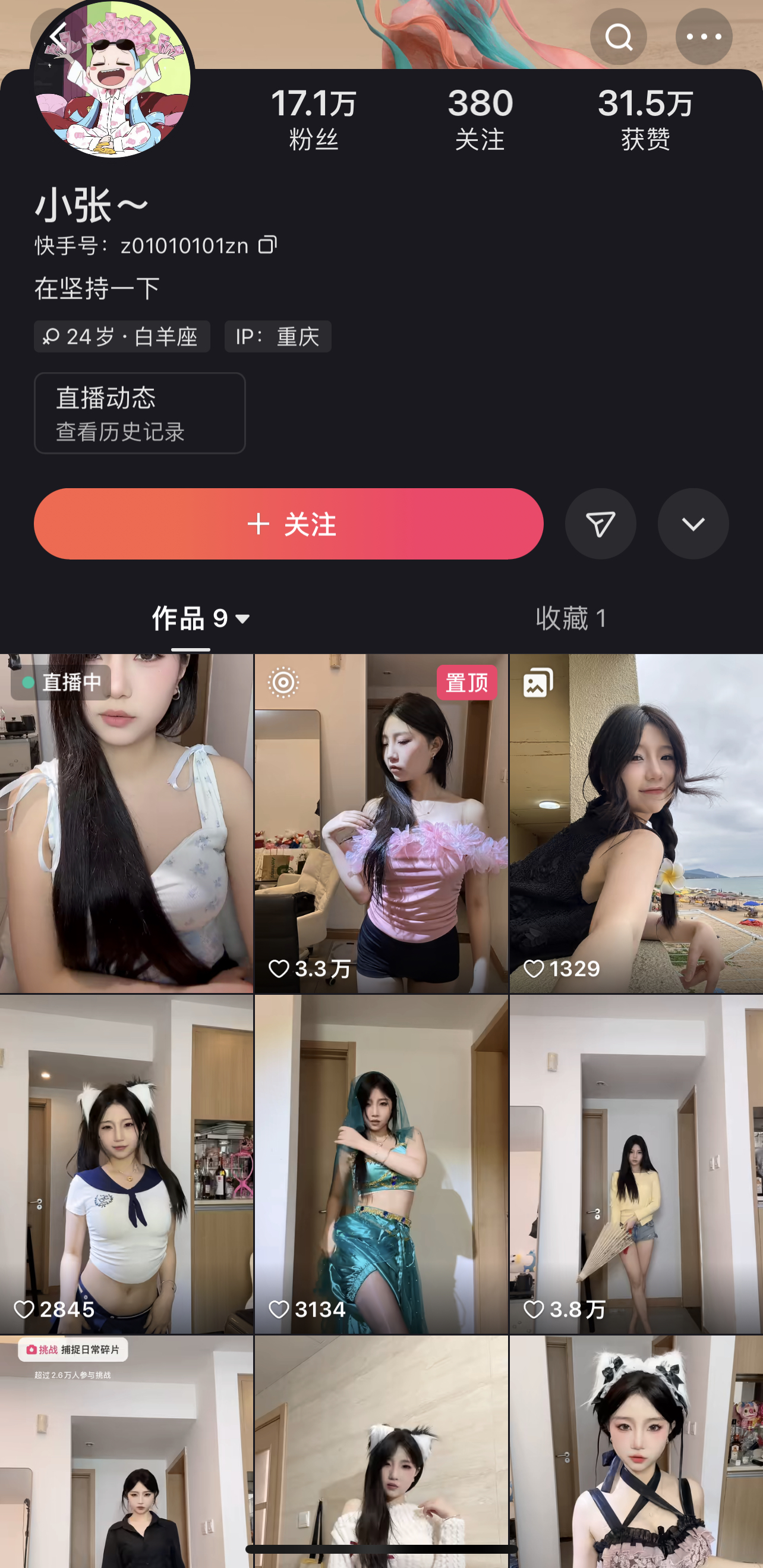Expand the chevron-down recommendations button
This screenshot has height=1568, width=763.
point(693,523)
